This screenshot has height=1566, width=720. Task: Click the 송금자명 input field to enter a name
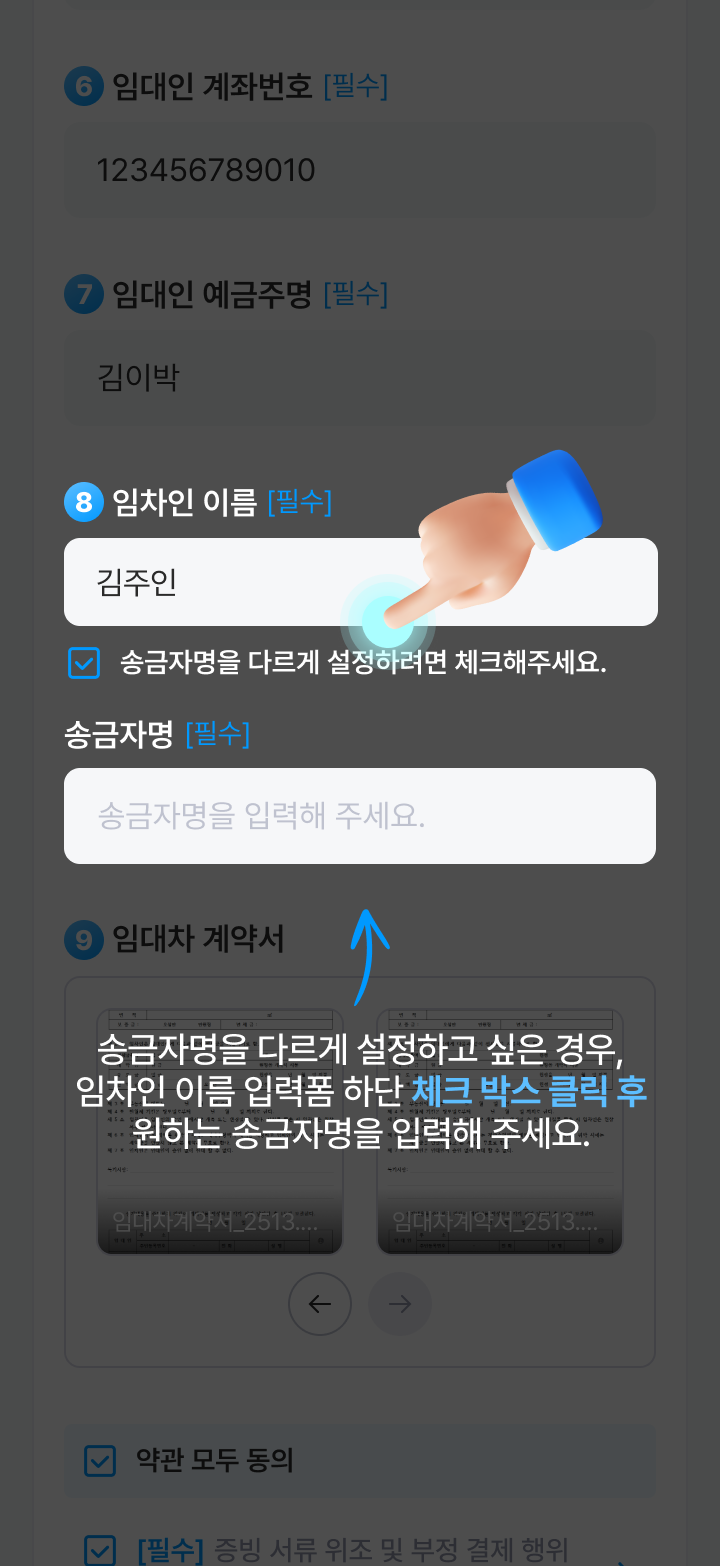[360, 815]
